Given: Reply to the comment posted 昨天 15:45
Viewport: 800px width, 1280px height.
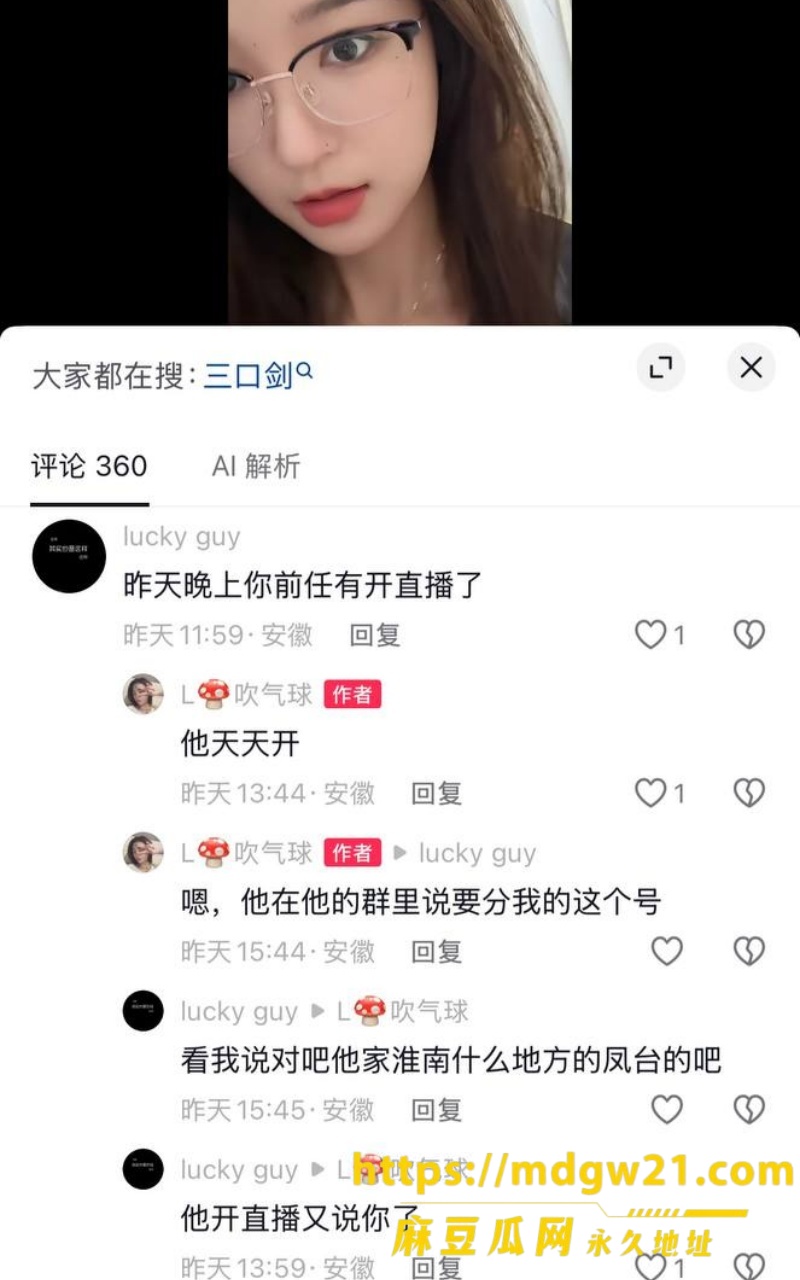Looking at the screenshot, I should pyautogui.click(x=437, y=1109).
